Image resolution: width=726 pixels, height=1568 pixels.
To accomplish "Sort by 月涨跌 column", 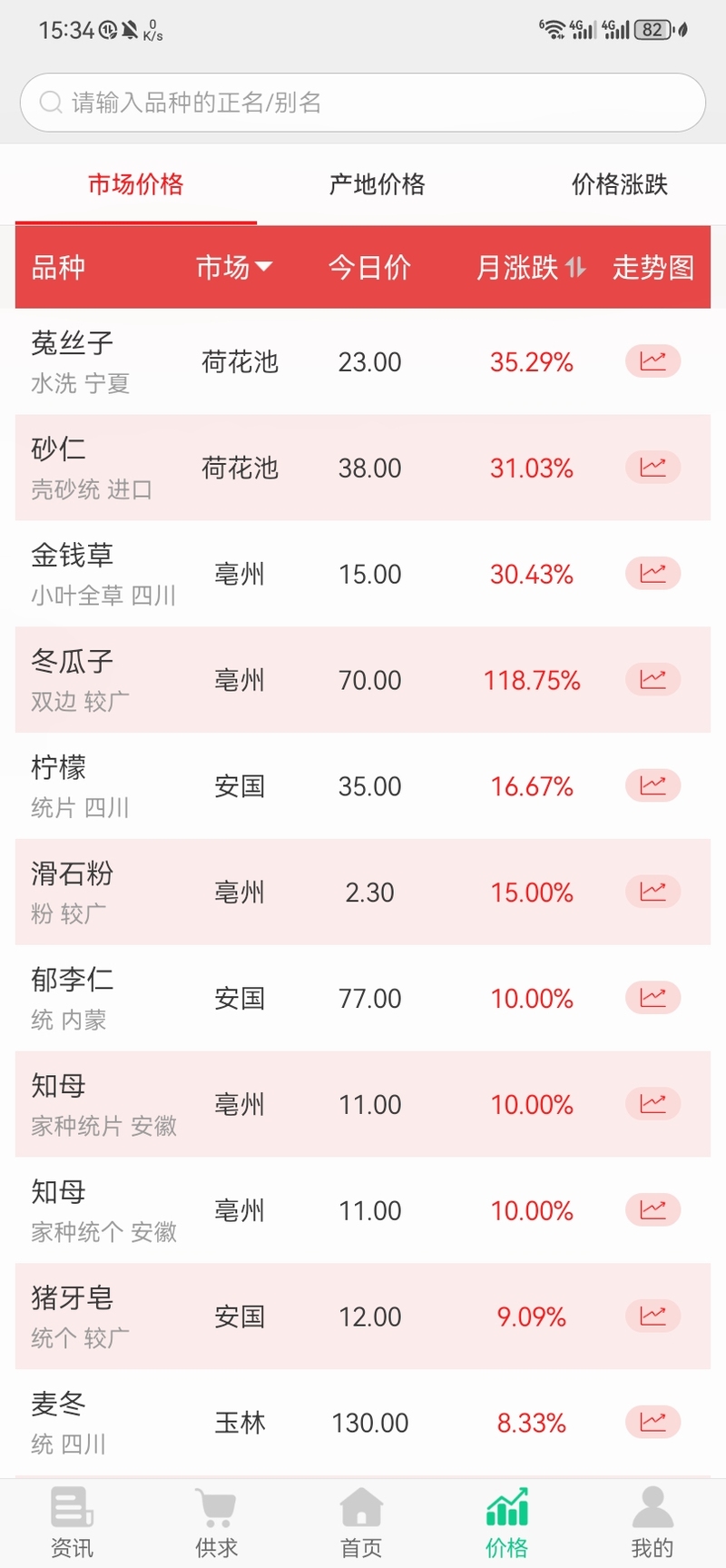I will (531, 267).
